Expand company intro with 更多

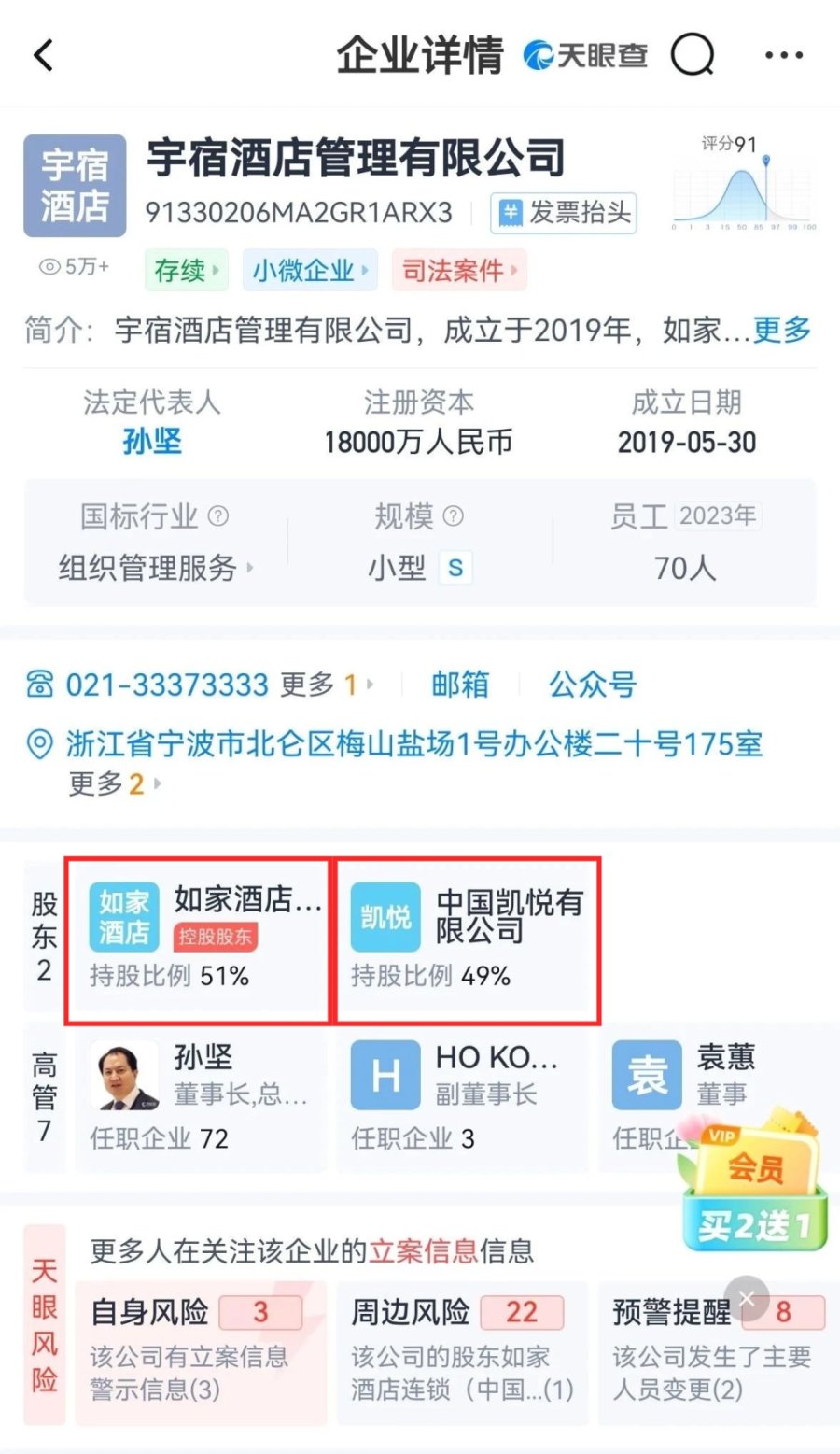pos(781,330)
